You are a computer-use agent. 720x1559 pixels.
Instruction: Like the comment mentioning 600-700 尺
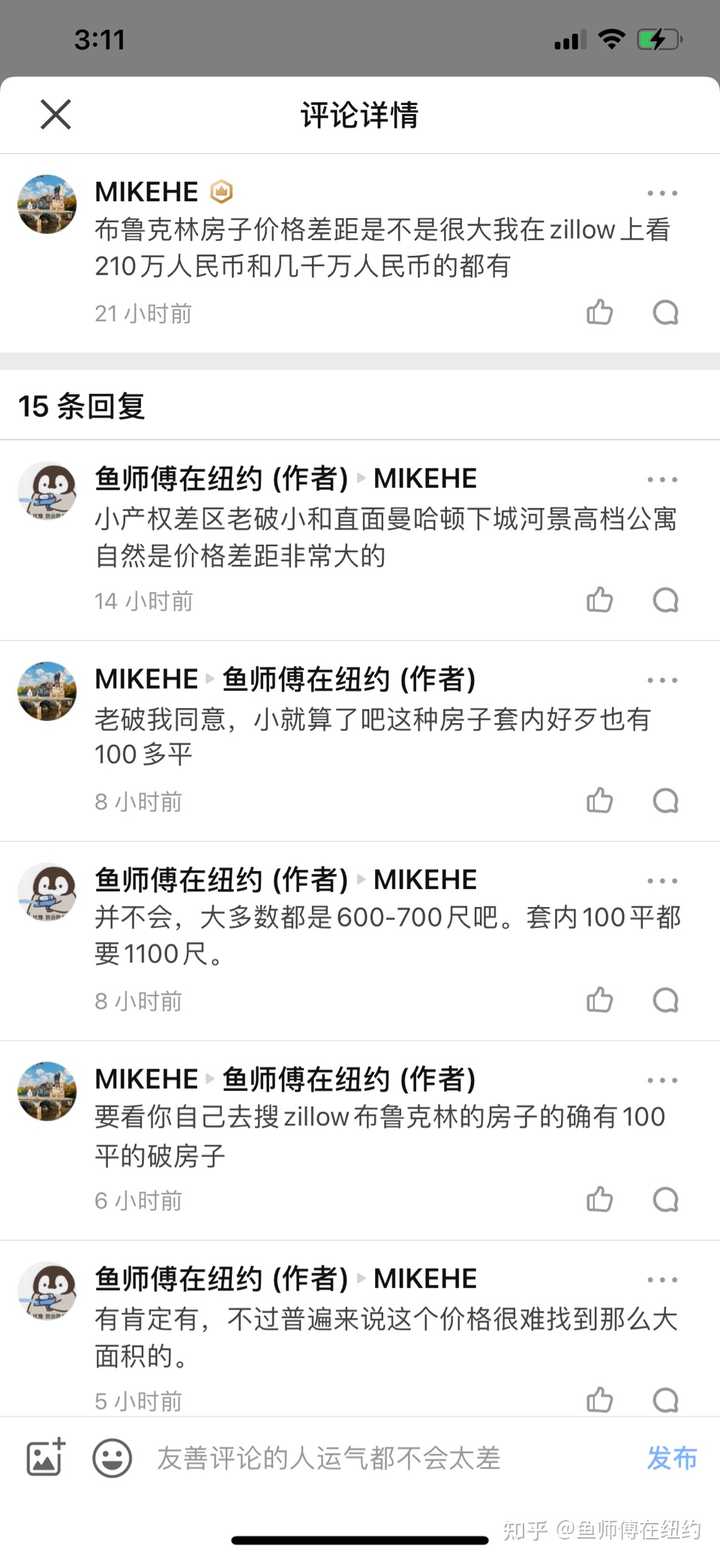[x=599, y=999]
